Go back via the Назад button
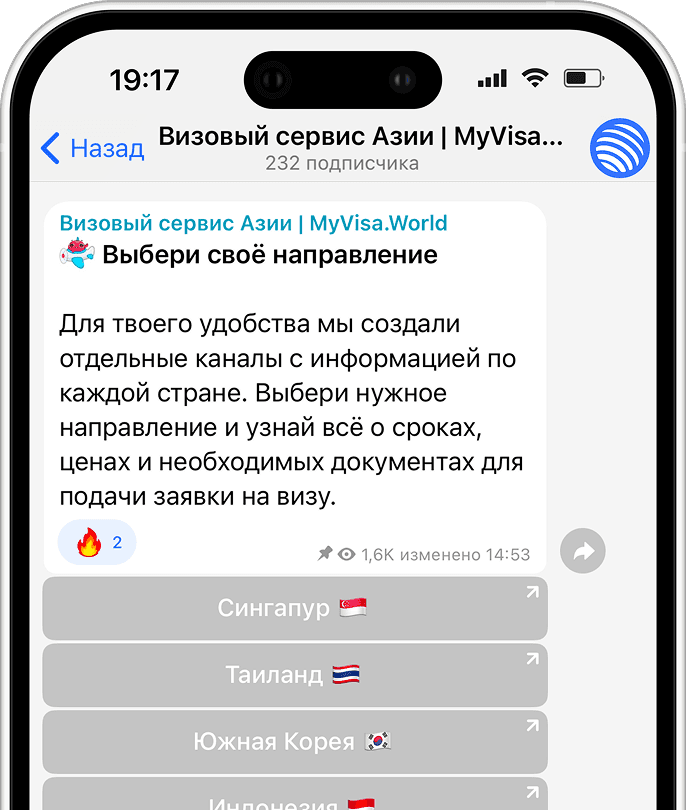686x810 pixels. pyautogui.click(x=92, y=149)
